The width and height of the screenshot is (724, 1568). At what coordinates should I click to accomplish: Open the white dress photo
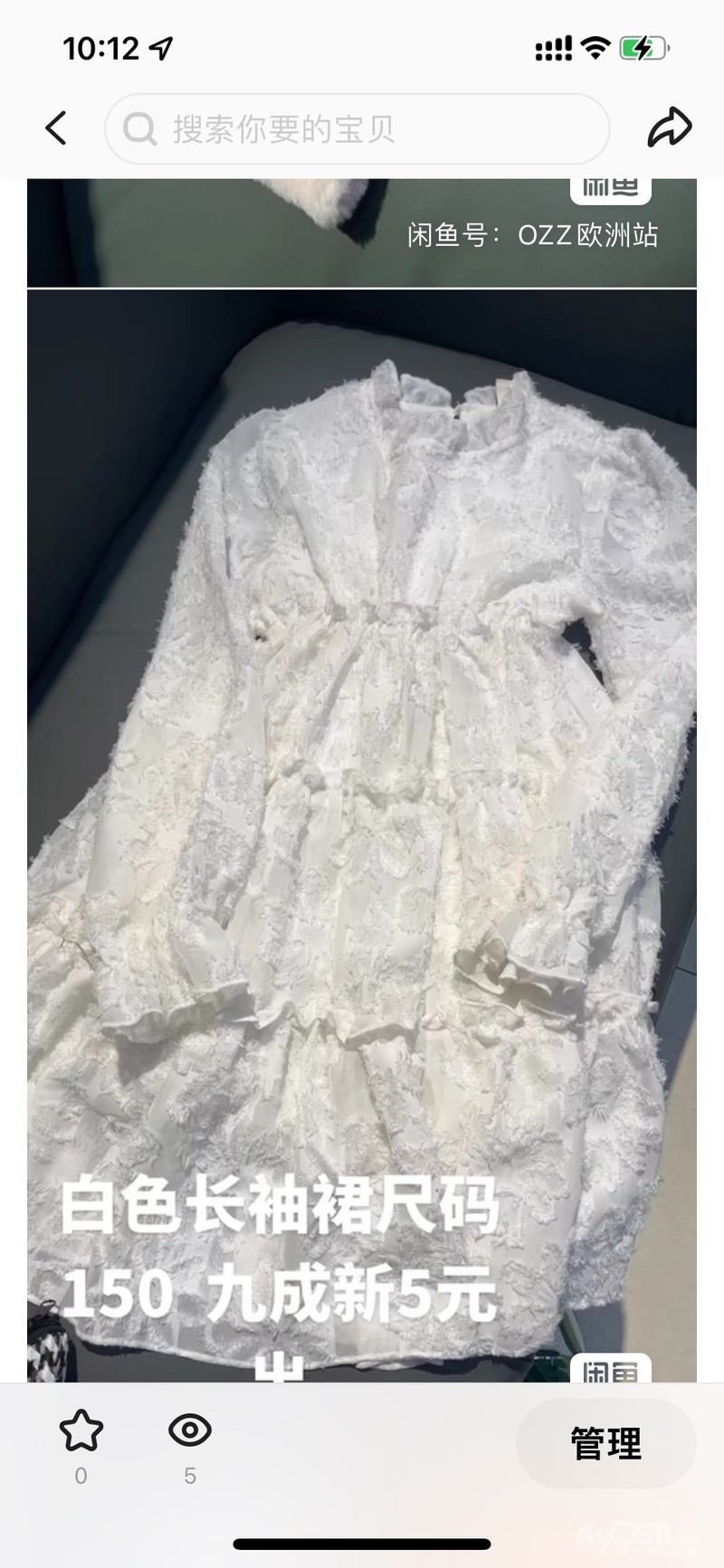click(x=362, y=835)
